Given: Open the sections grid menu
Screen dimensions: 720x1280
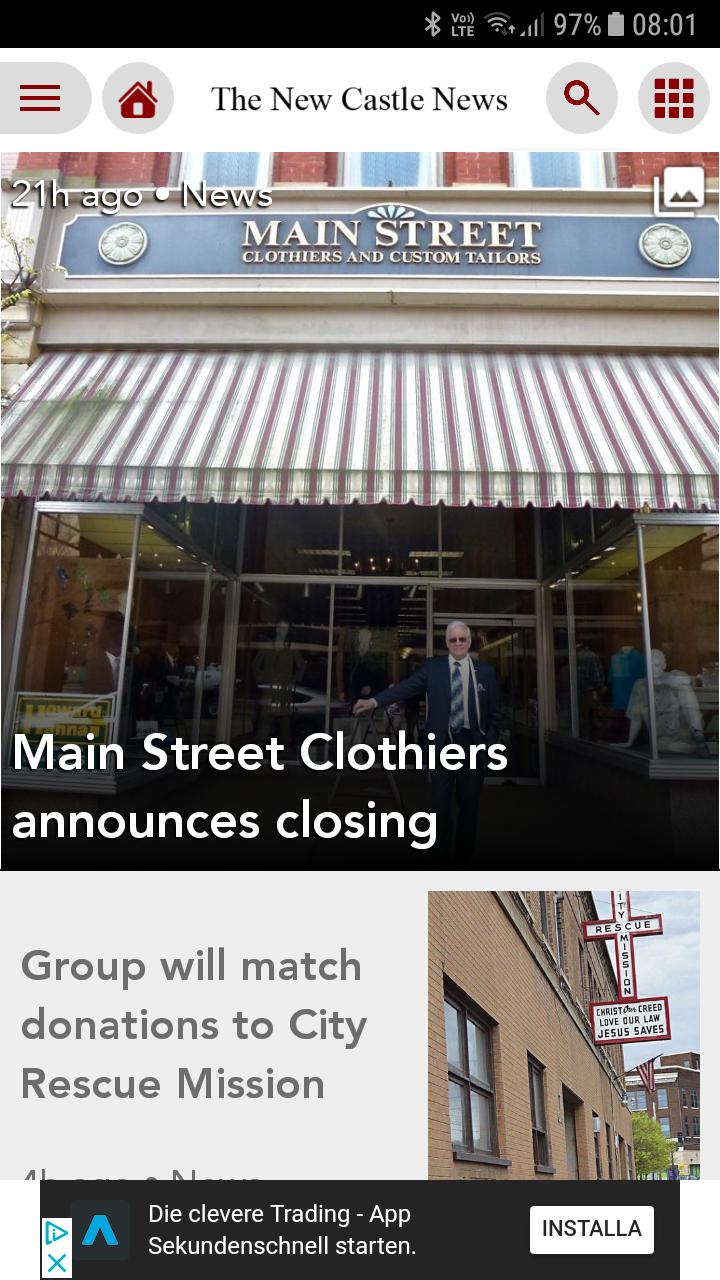Looking at the screenshot, I should pyautogui.click(x=674, y=98).
